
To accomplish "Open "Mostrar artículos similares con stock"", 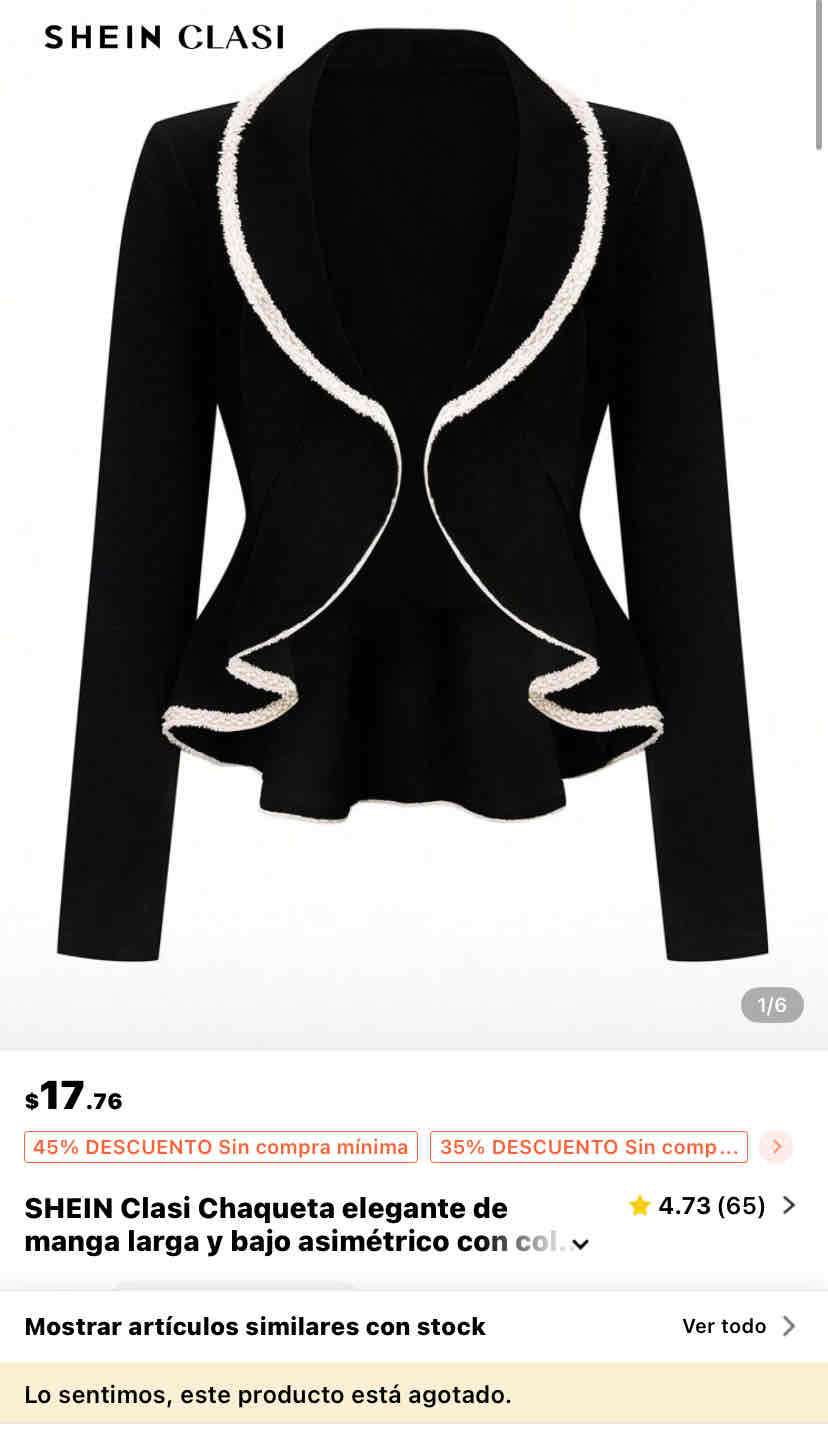I will [x=255, y=1326].
